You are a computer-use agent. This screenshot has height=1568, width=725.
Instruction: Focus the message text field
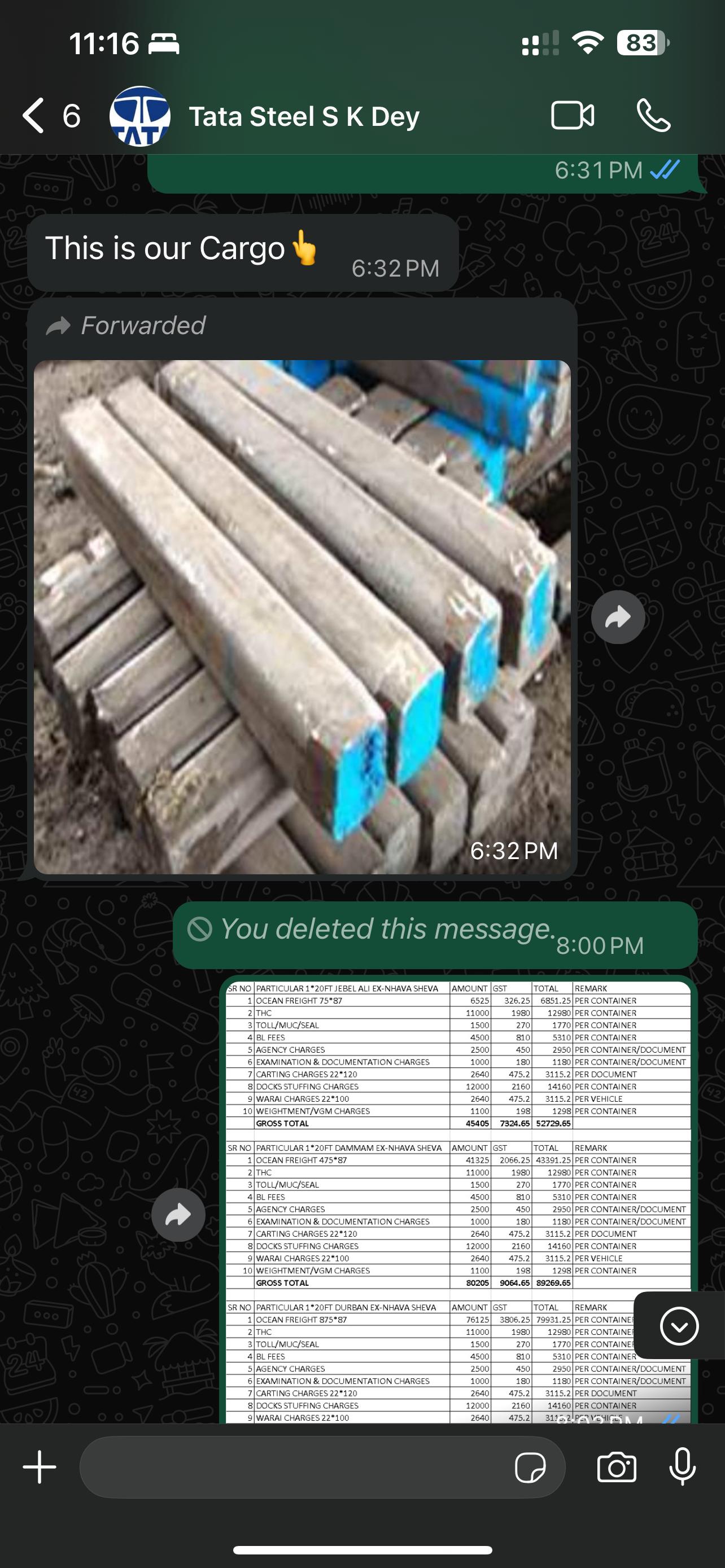(x=292, y=1467)
